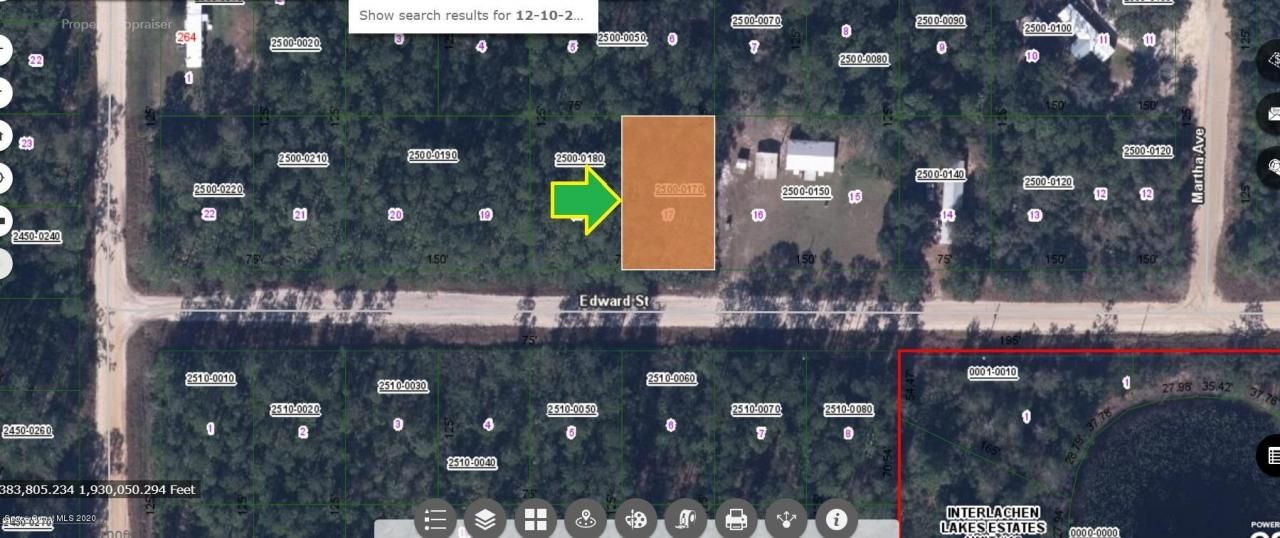The width and height of the screenshot is (1280, 538).
Task: Open the map layers panel
Action: coord(485,519)
